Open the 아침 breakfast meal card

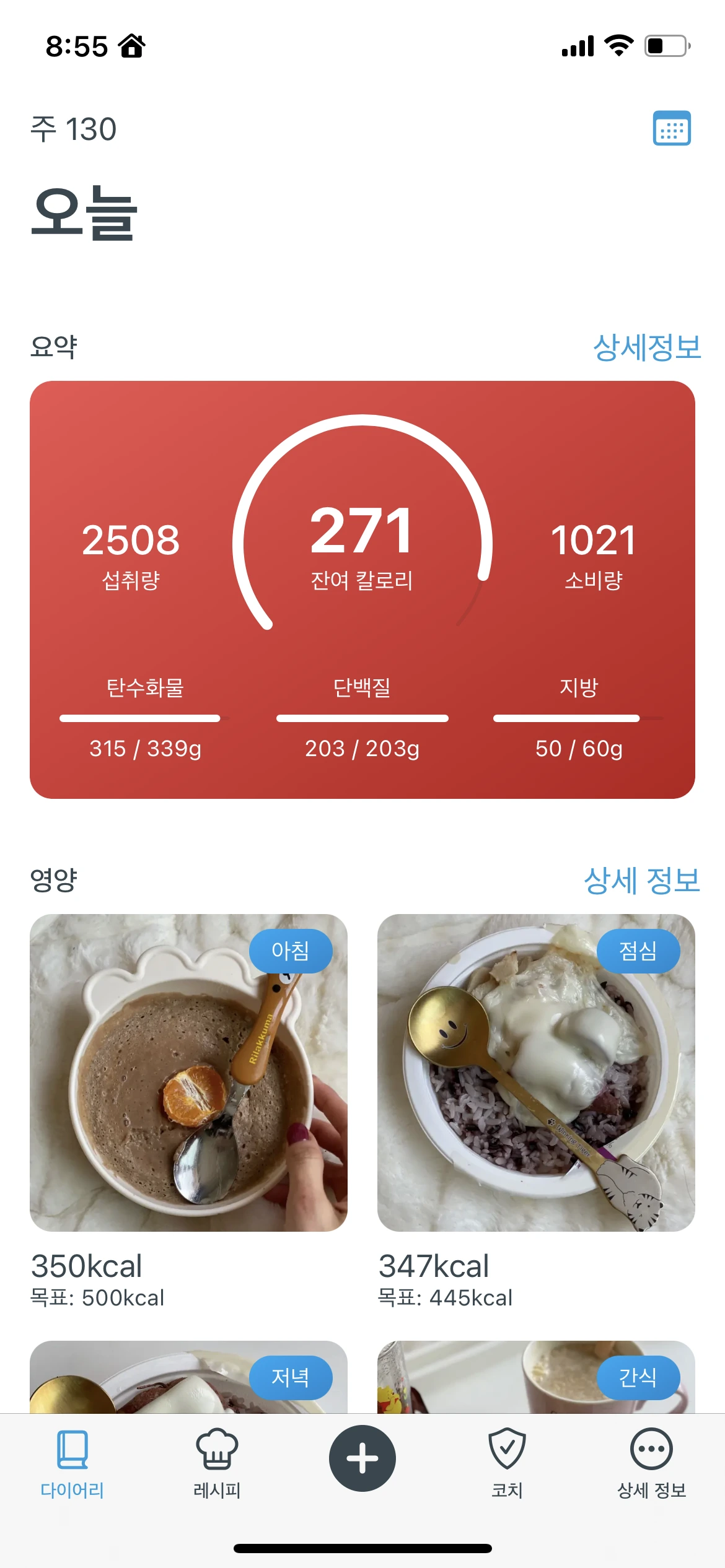(x=188, y=1072)
